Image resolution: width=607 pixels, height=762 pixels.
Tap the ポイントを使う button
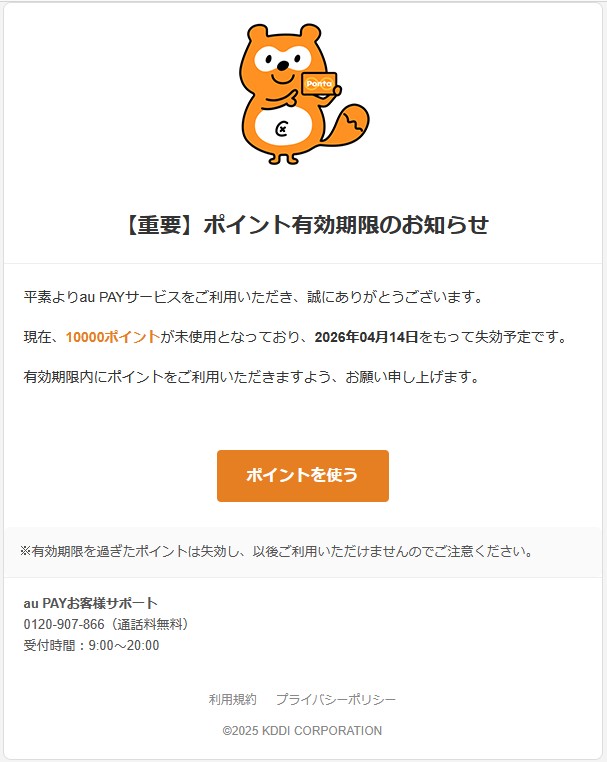click(x=302, y=475)
